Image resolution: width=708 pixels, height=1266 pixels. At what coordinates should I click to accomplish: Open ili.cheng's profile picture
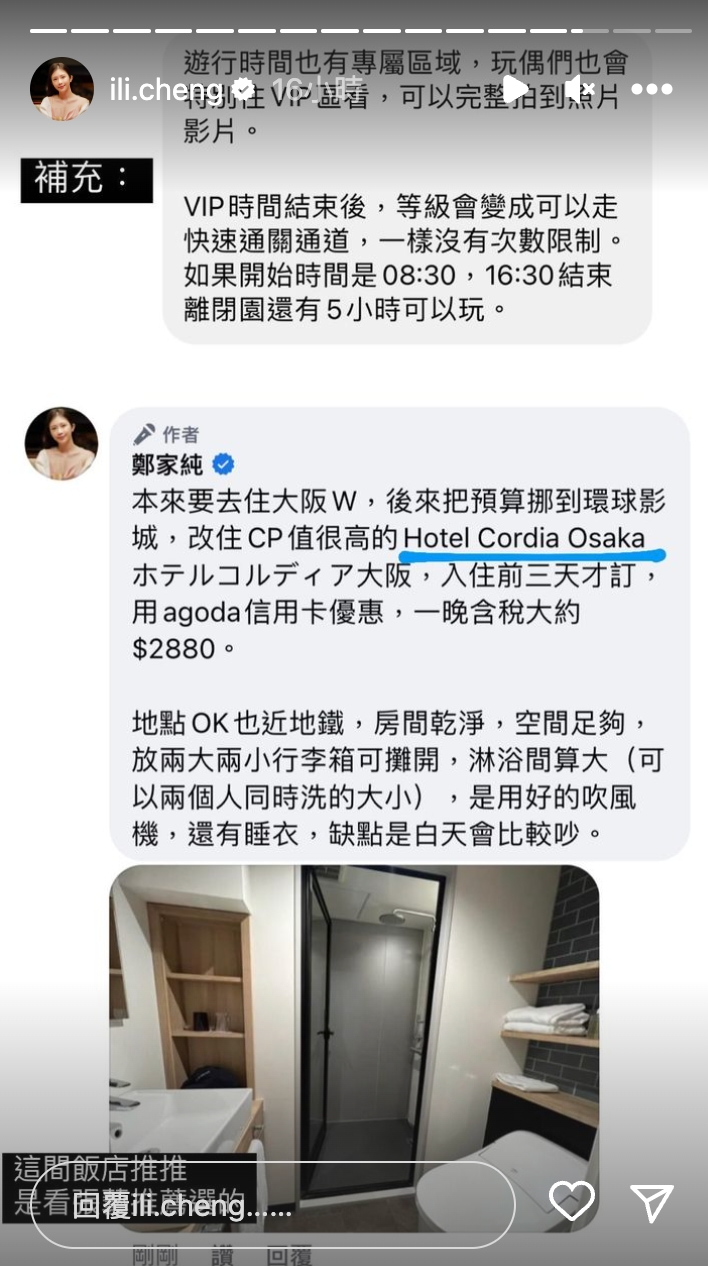coord(62,89)
